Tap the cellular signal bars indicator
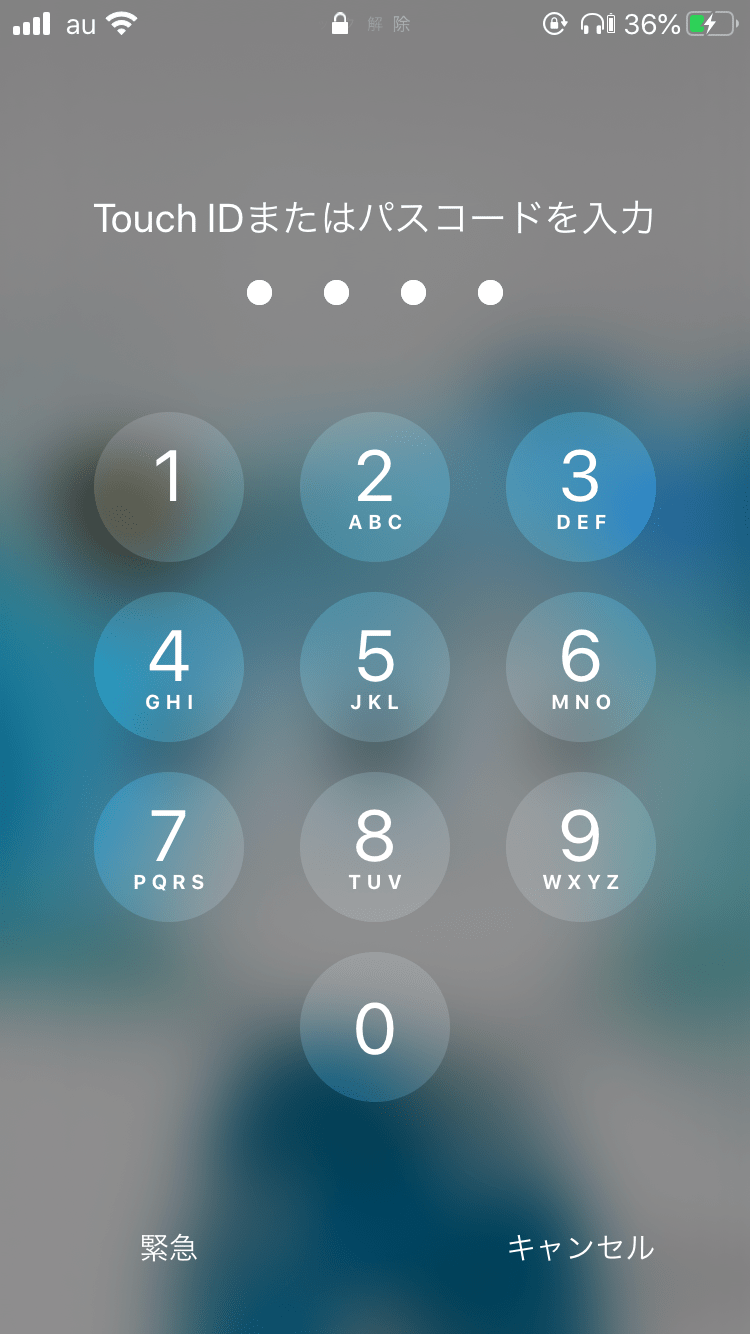This screenshot has width=750, height=1334. pos(31,22)
